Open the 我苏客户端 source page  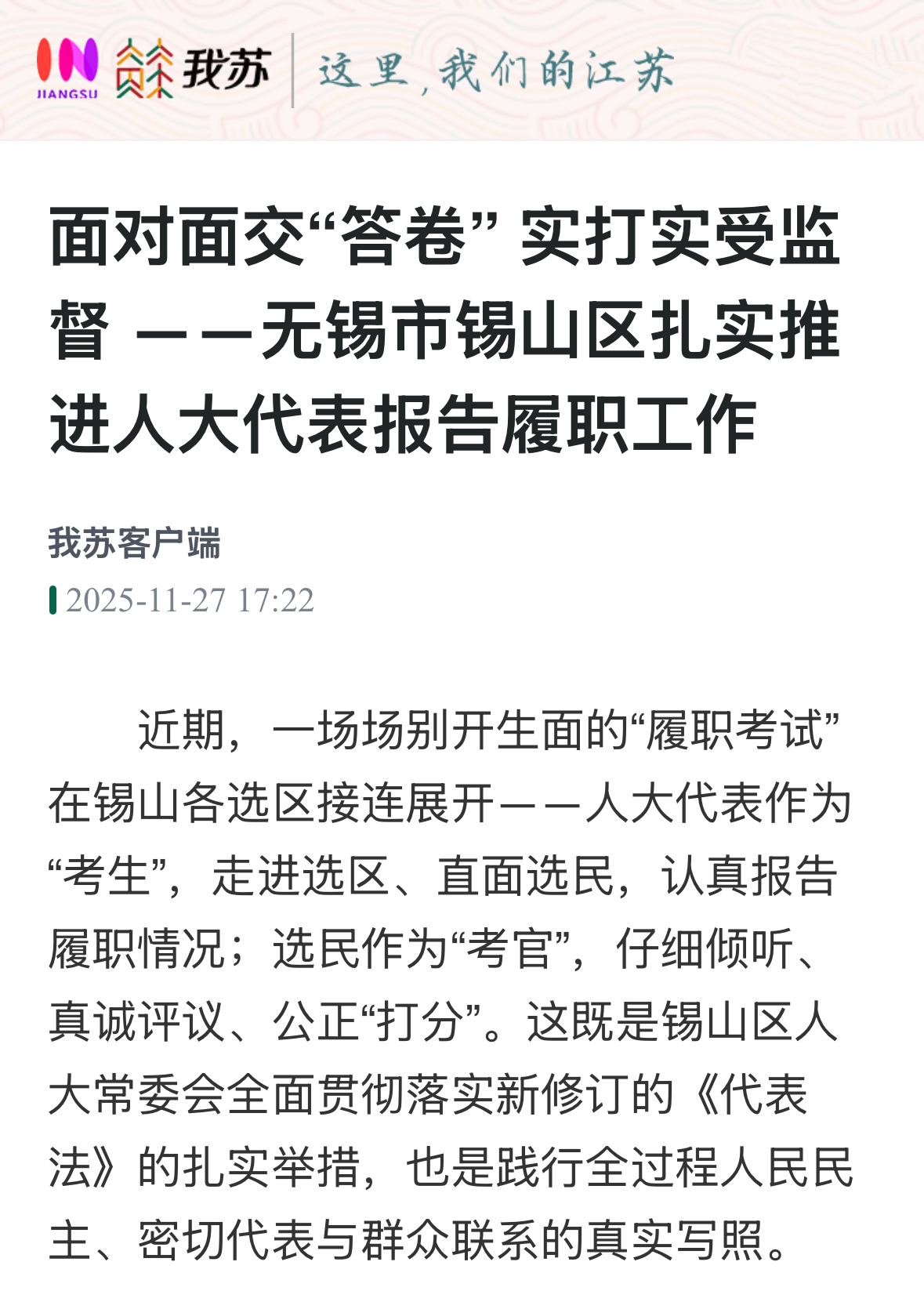tap(134, 542)
